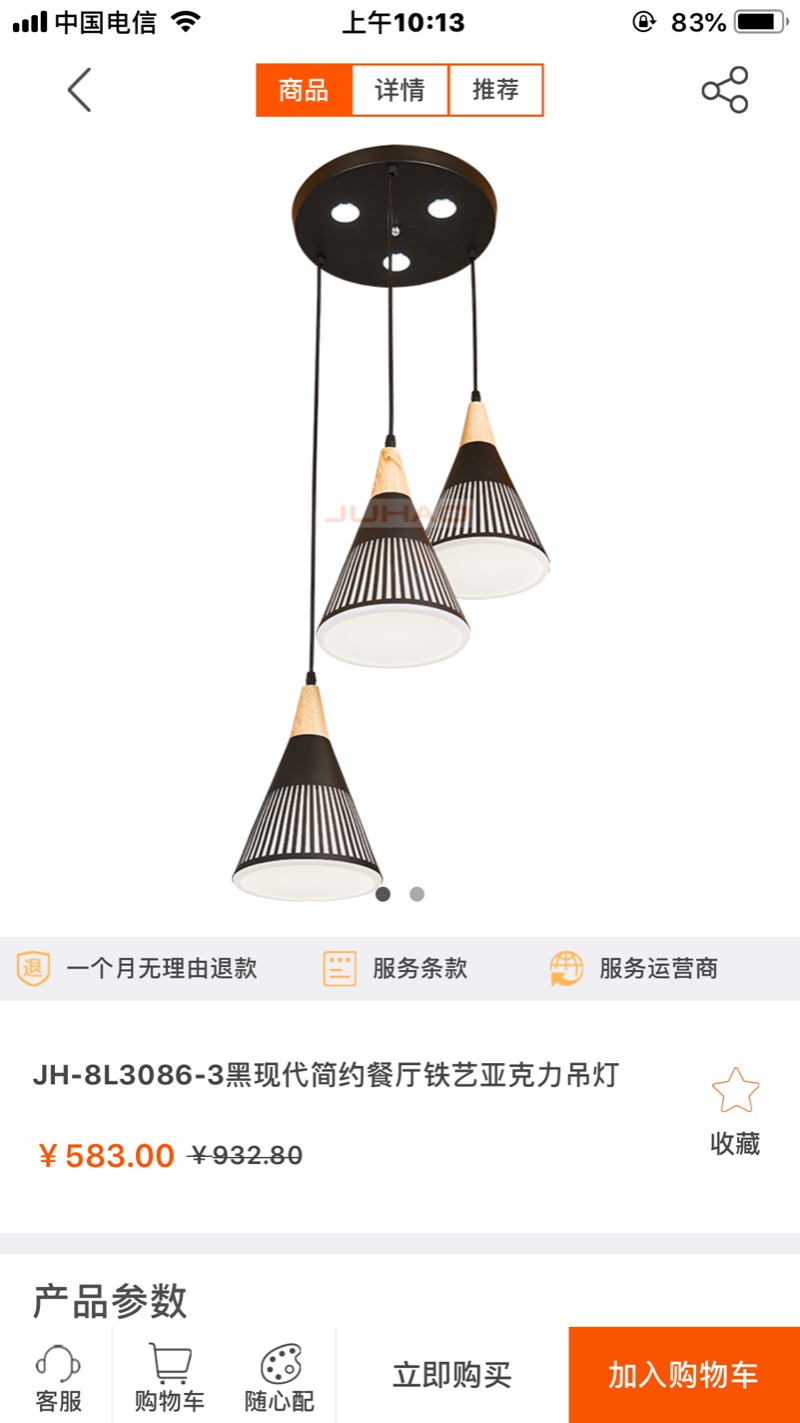Open 服务条款
The image size is (800, 1423).
[x=395, y=968]
